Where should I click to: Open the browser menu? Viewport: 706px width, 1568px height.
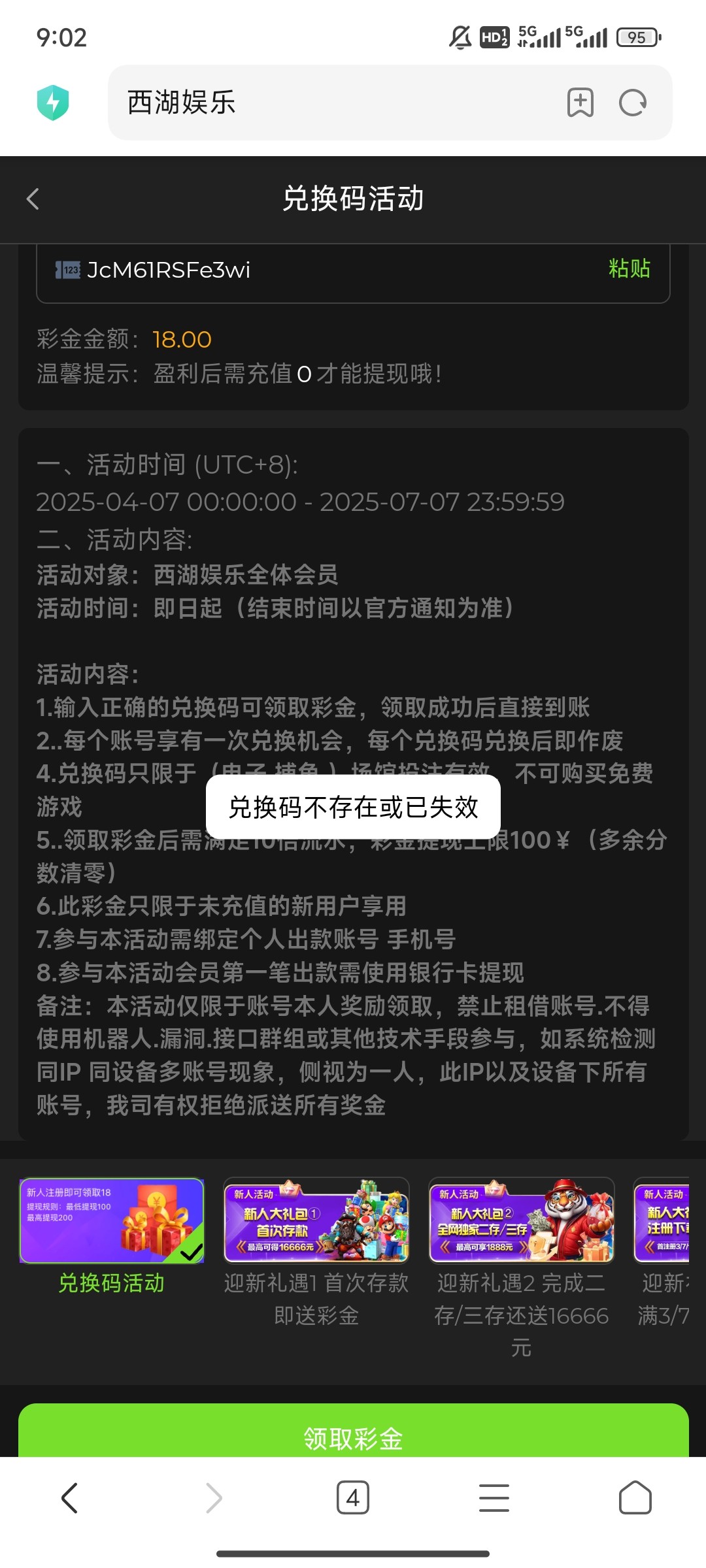(494, 1497)
